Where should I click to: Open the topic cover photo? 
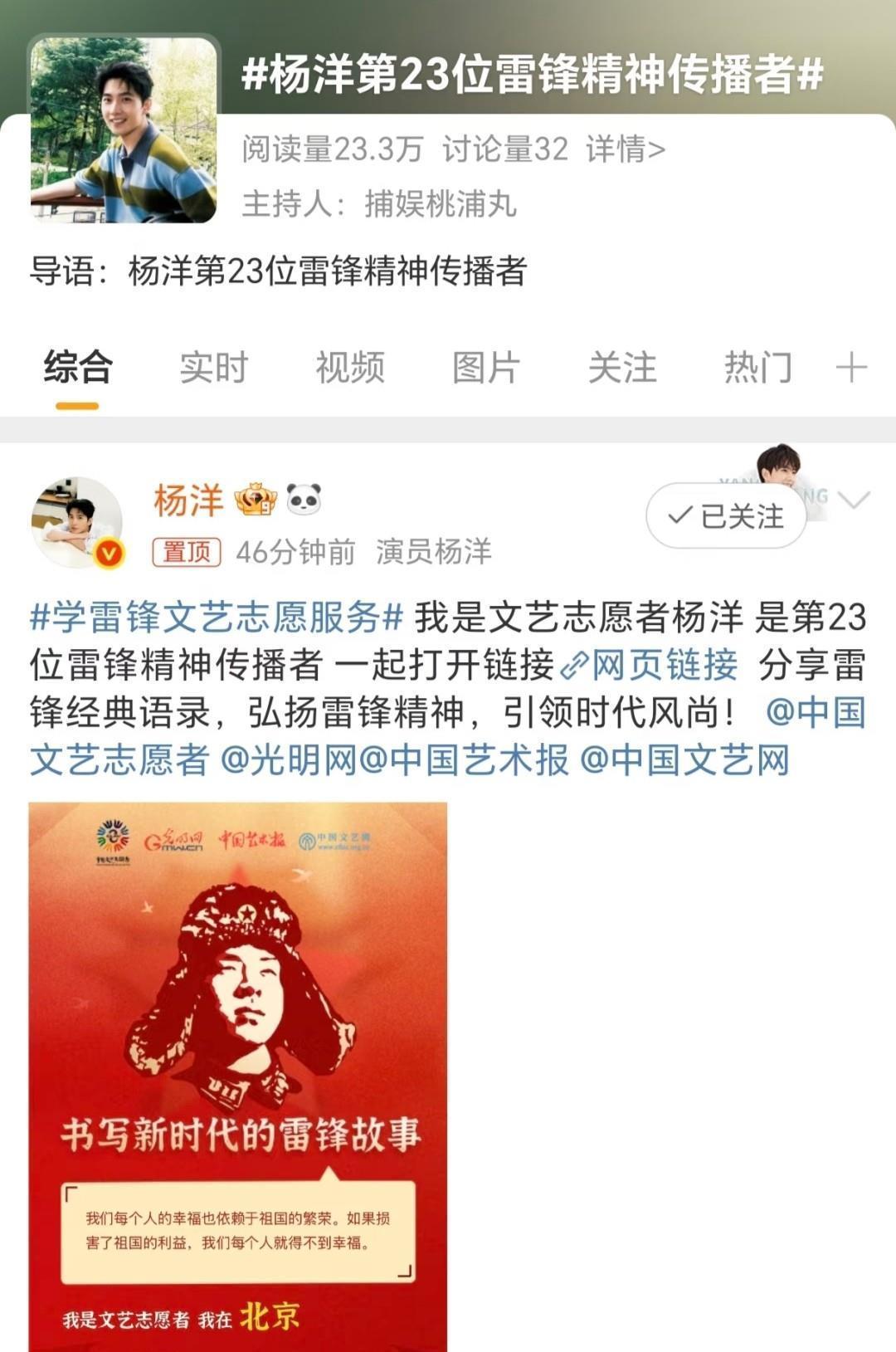click(124, 130)
